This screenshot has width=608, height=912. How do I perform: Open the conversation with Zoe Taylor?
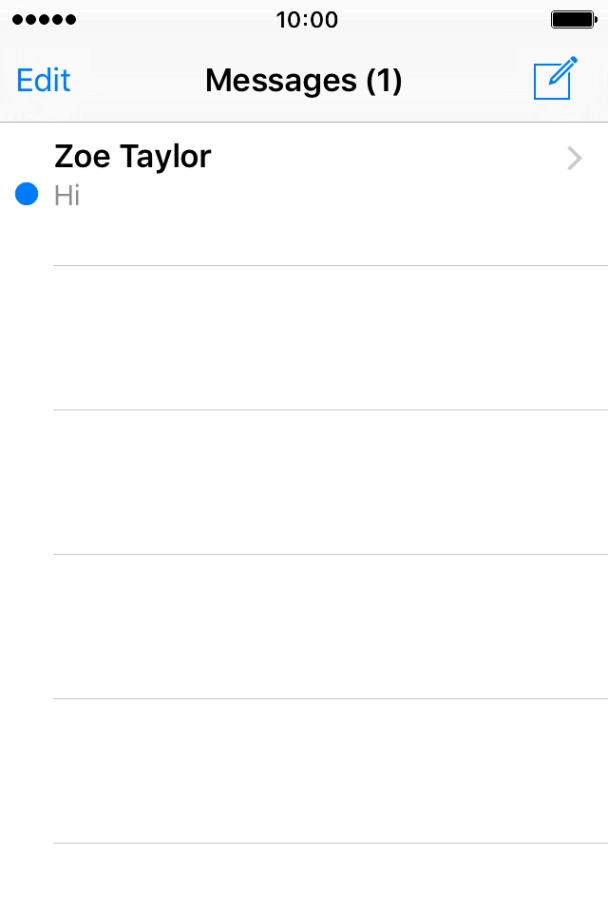coord(300,175)
